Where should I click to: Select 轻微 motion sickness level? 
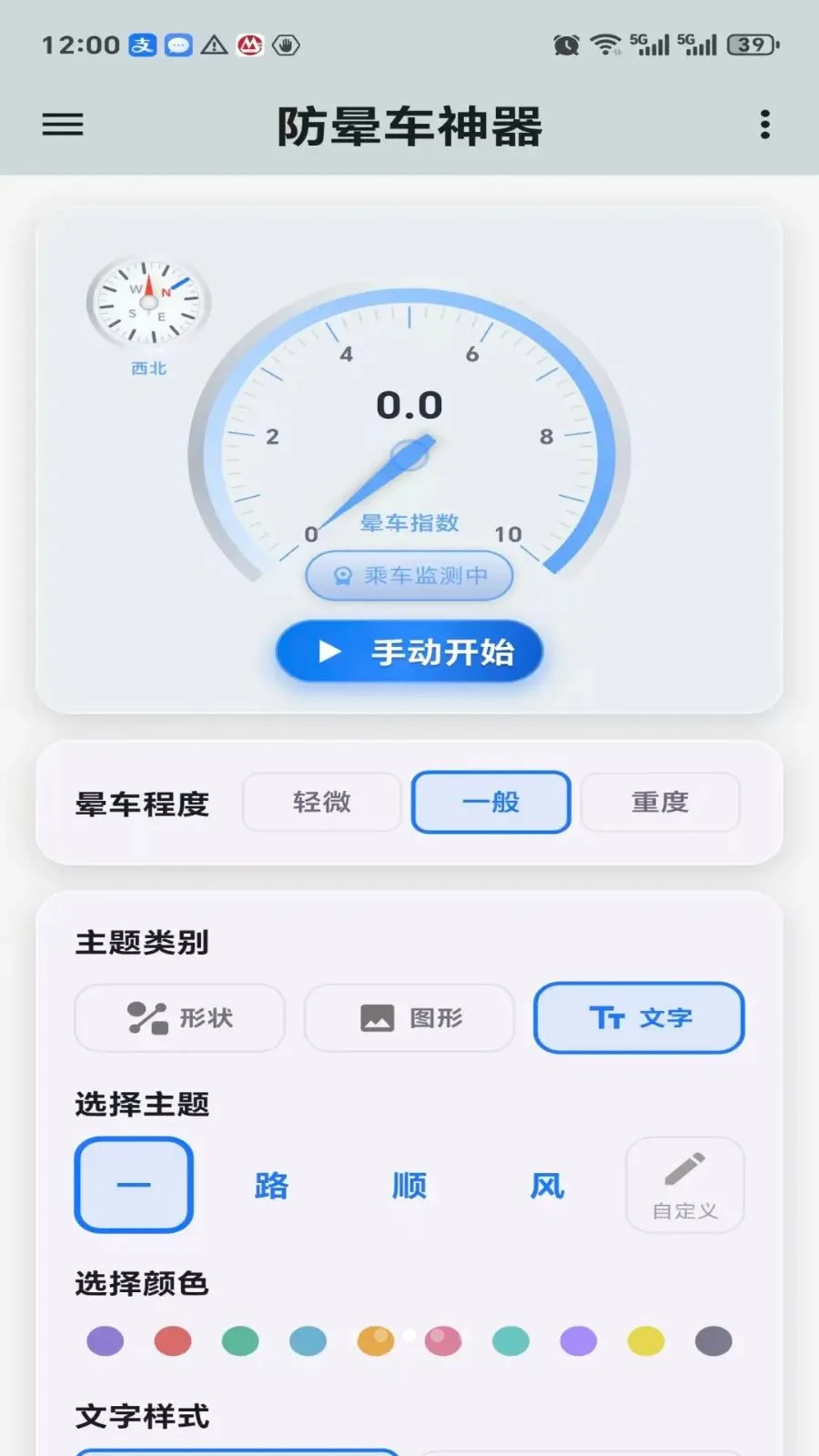321,802
